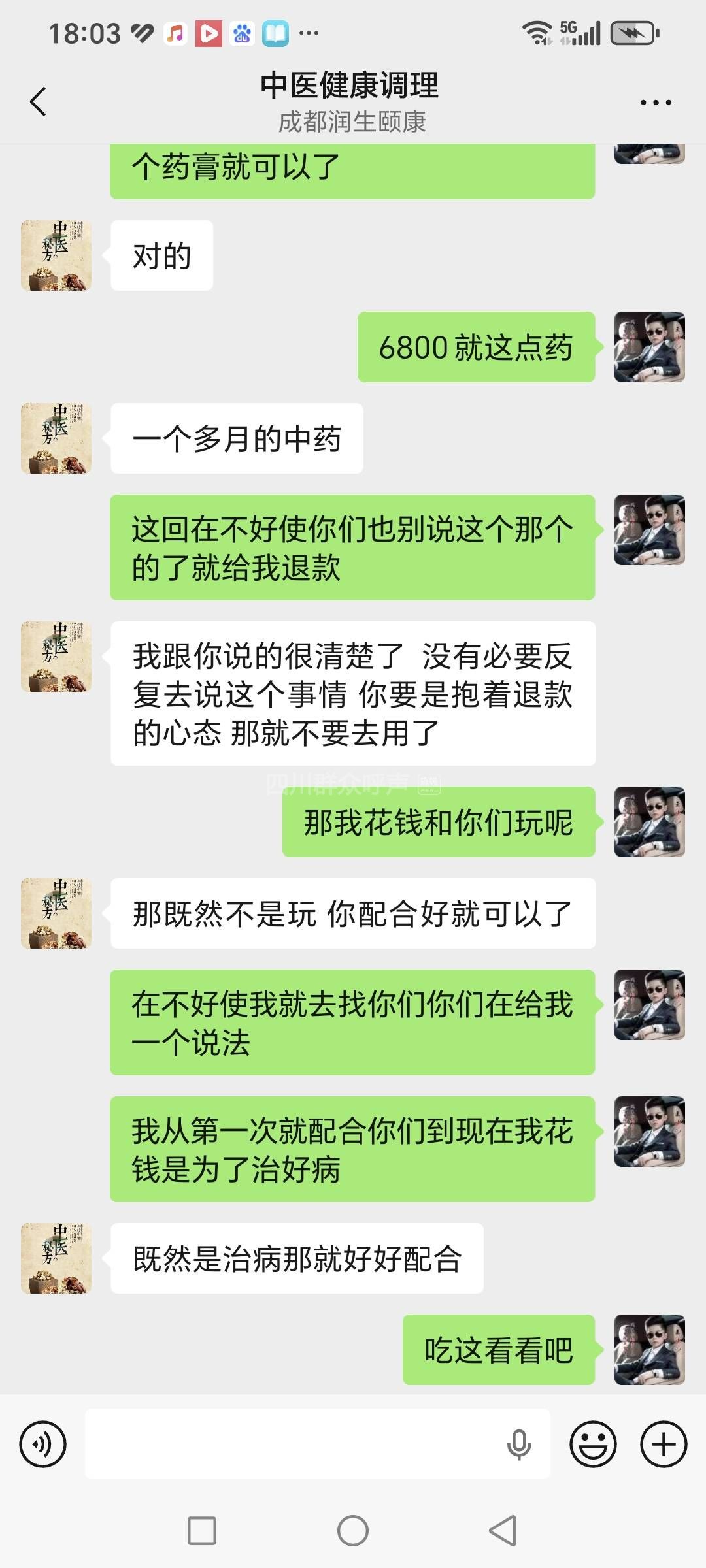The image size is (706, 1568).
Task: Open own avatar beside "6800 就这点药"
Action: [649, 347]
